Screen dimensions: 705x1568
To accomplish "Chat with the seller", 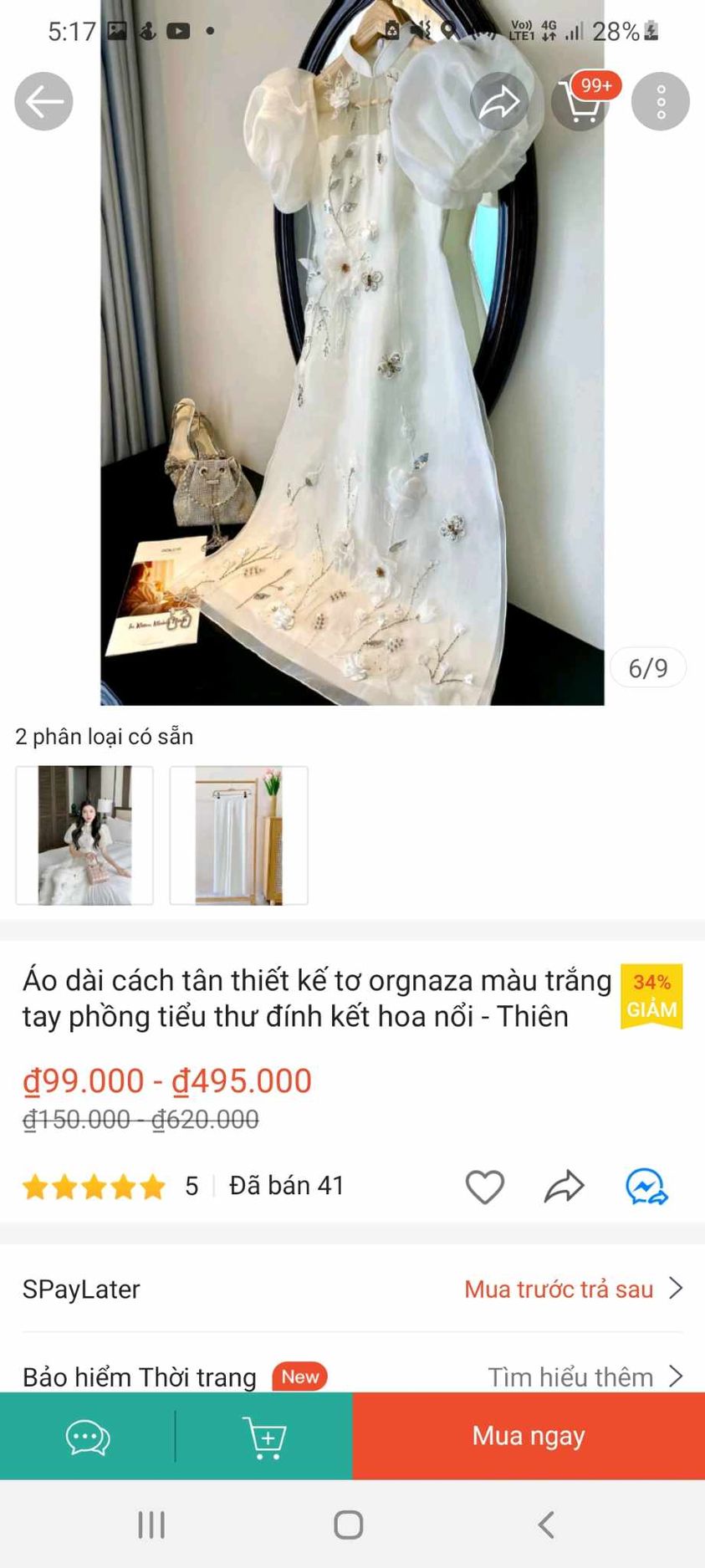I will pyautogui.click(x=88, y=1438).
